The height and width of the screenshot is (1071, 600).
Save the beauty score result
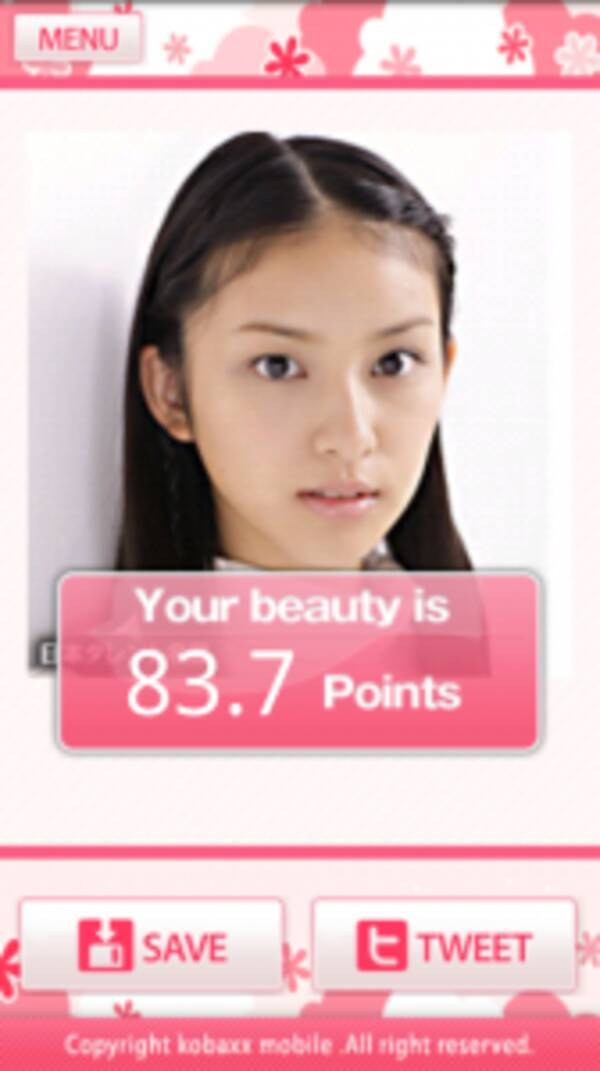[152, 945]
